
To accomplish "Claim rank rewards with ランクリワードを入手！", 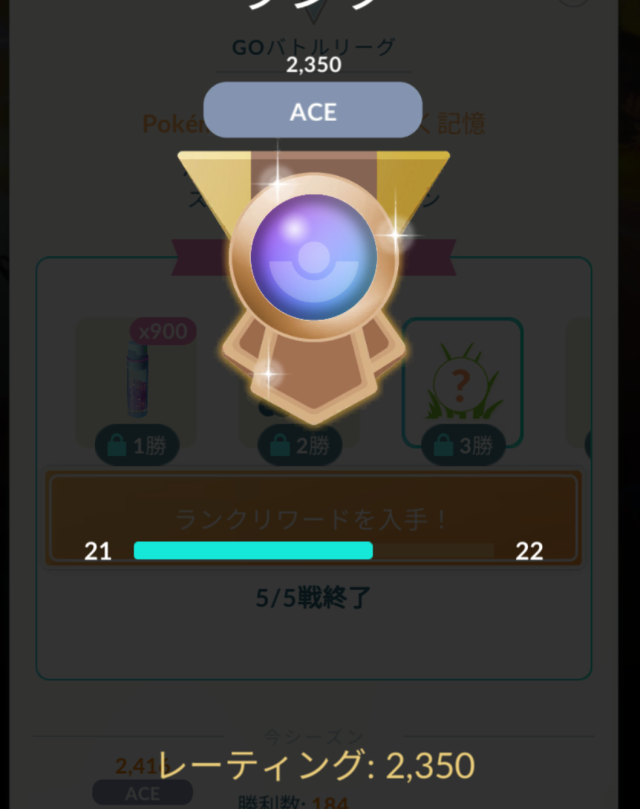I will pos(313,519).
